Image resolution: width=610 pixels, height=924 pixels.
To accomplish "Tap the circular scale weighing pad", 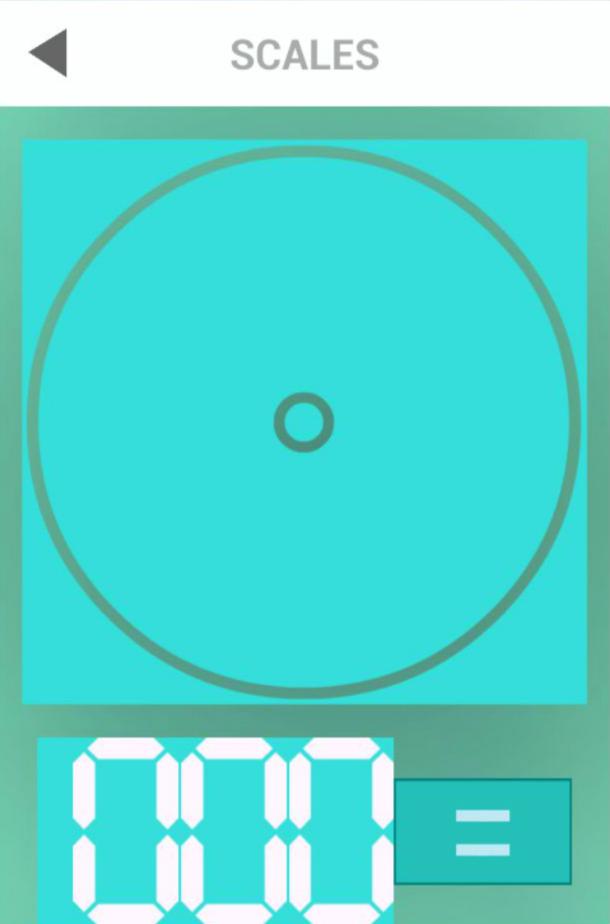I will tap(304, 421).
